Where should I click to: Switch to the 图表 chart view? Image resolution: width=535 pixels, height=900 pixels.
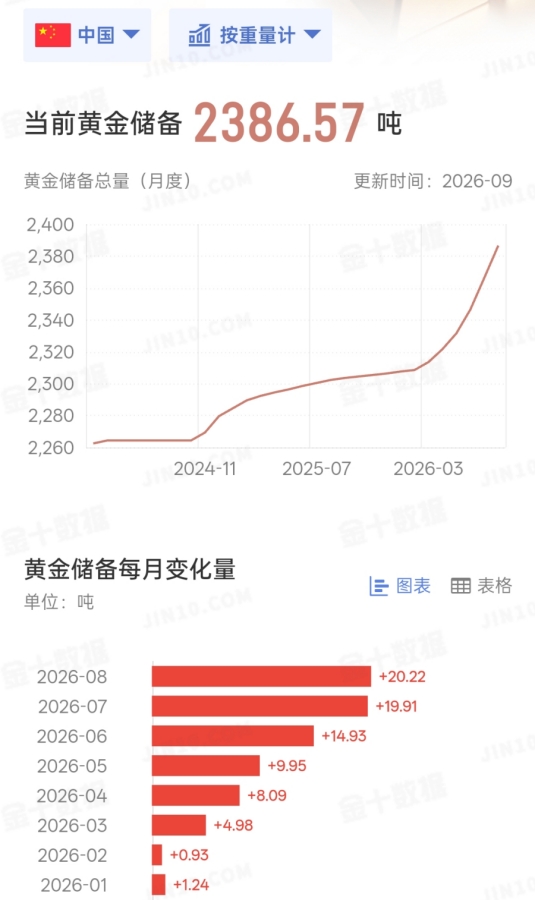(400, 586)
